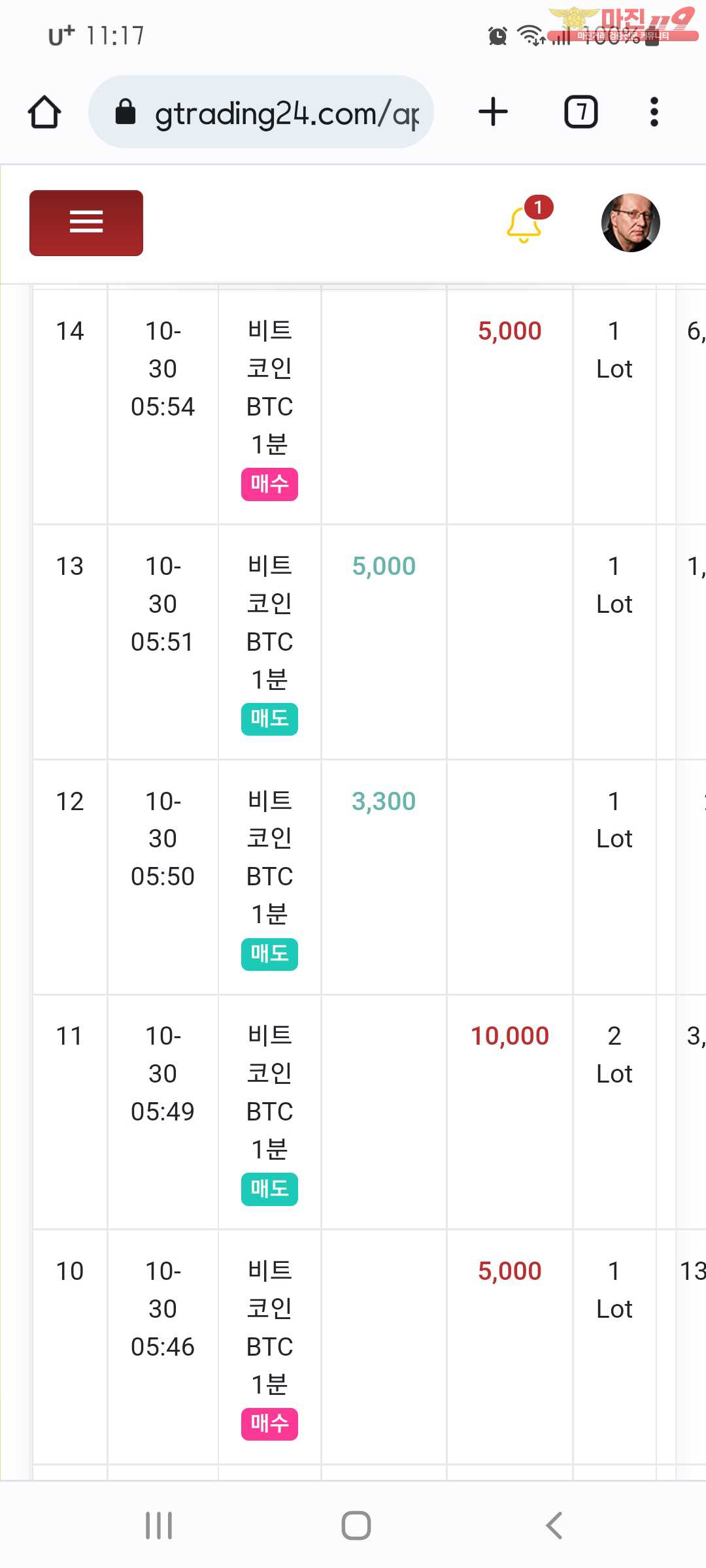Tap the gtrading24.com address bar
The width and height of the screenshot is (706, 1568).
(x=261, y=112)
